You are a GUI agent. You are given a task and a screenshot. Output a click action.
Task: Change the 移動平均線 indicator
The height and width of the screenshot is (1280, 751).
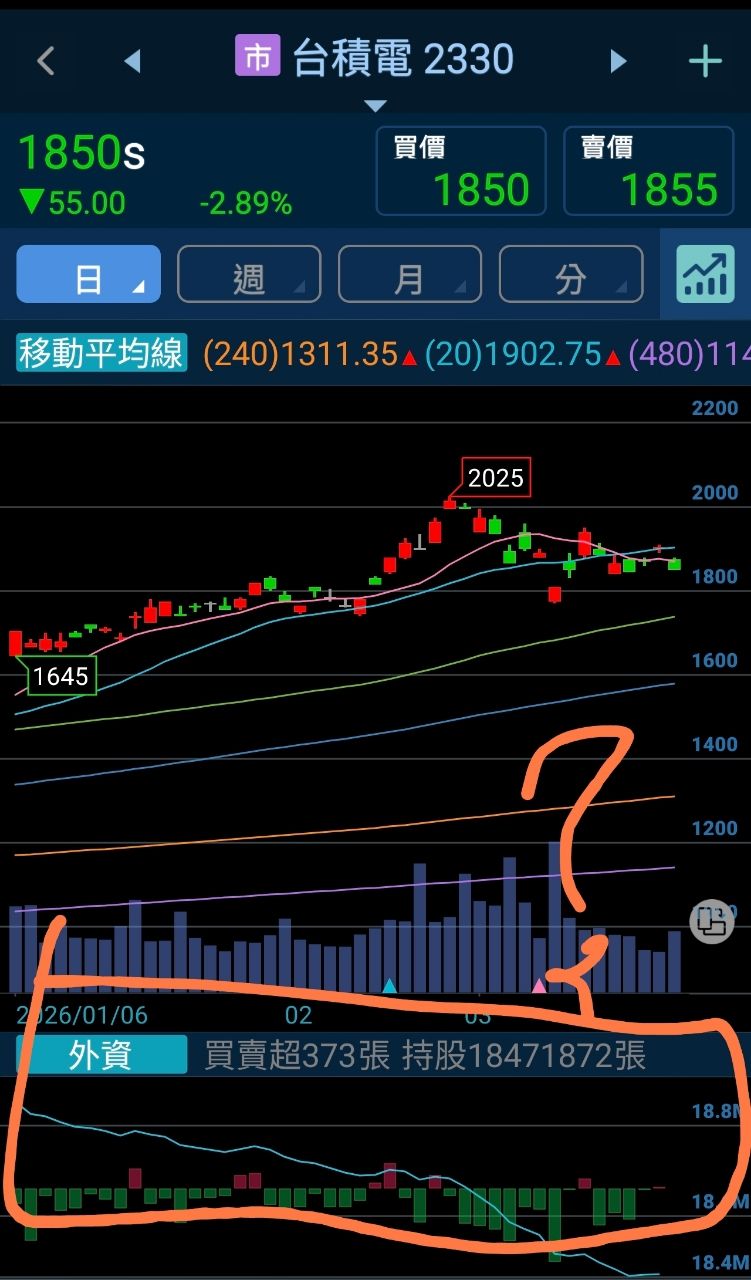pos(101,353)
